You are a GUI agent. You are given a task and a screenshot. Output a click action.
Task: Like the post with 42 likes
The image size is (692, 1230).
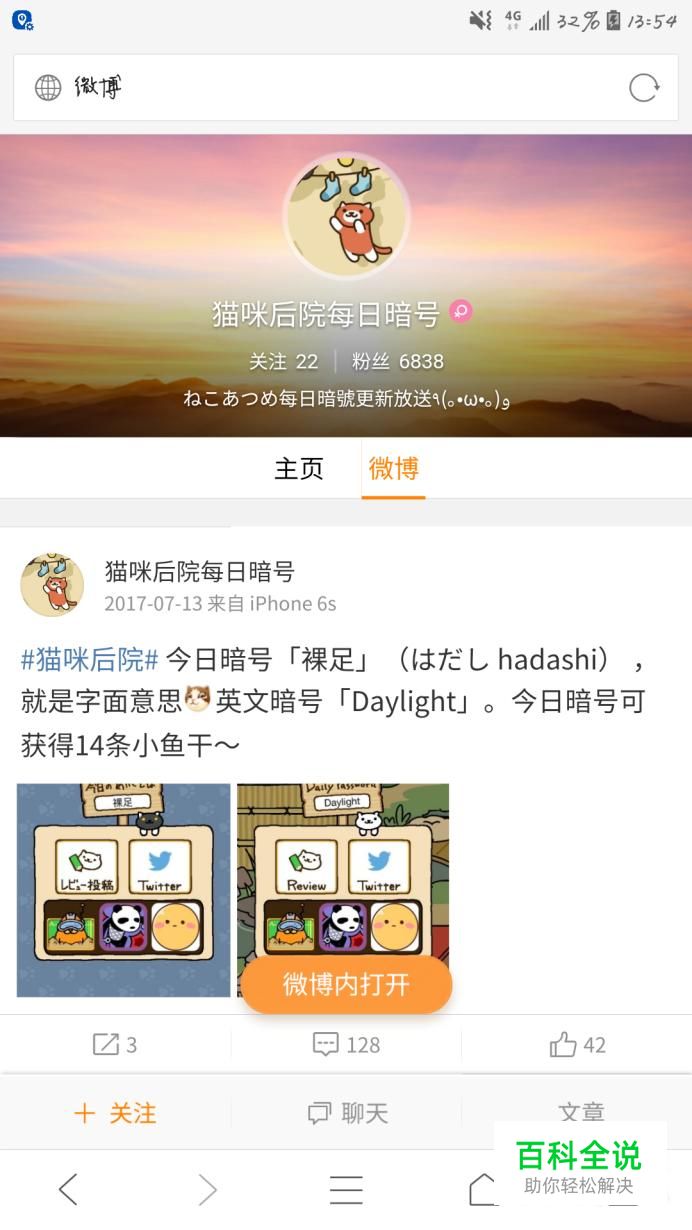(x=577, y=1045)
